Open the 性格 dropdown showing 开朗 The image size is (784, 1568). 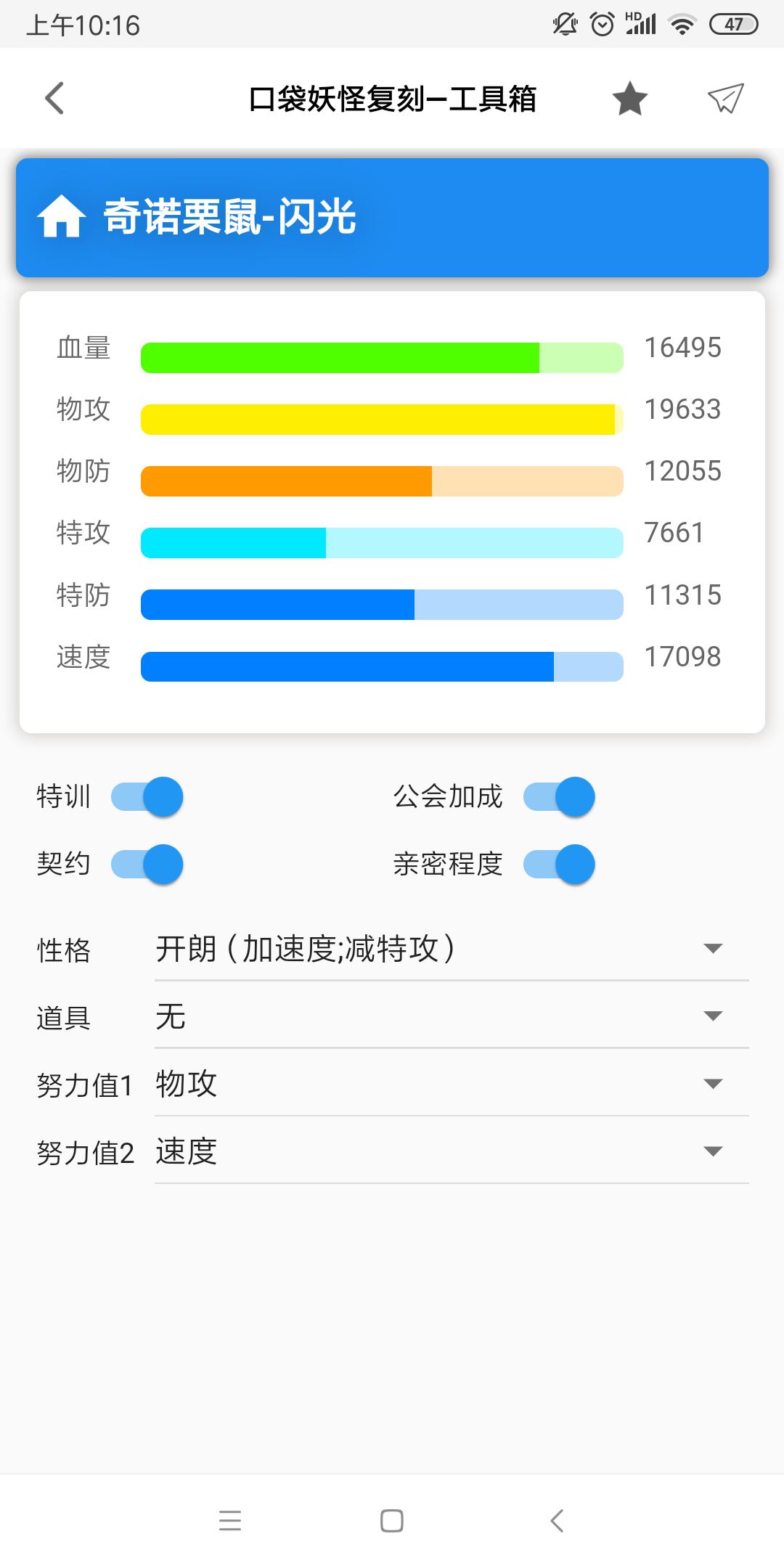pyautogui.click(x=450, y=949)
